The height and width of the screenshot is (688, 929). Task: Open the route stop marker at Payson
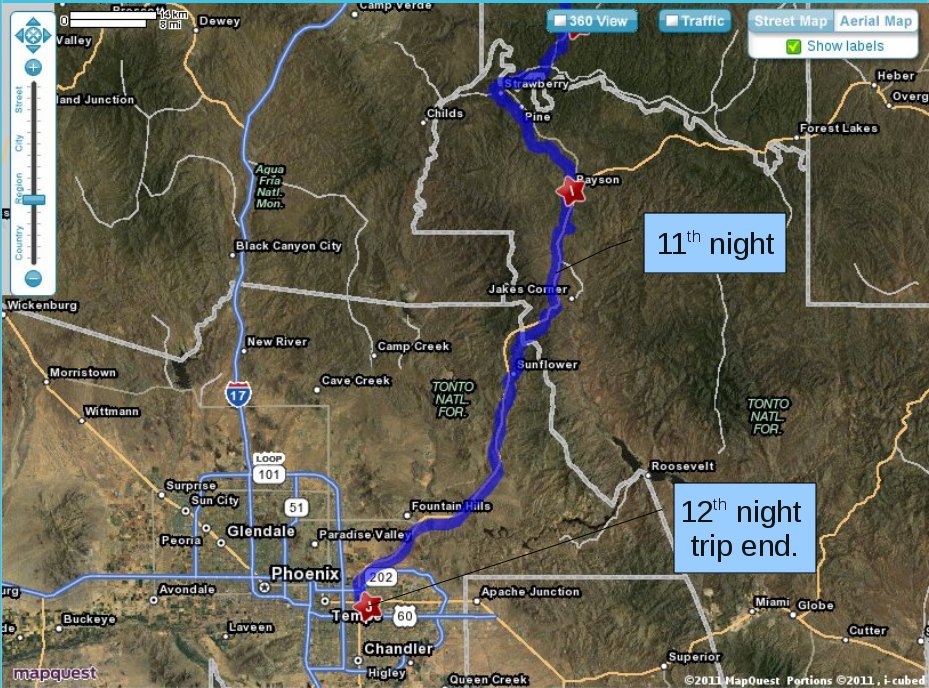pos(571,190)
